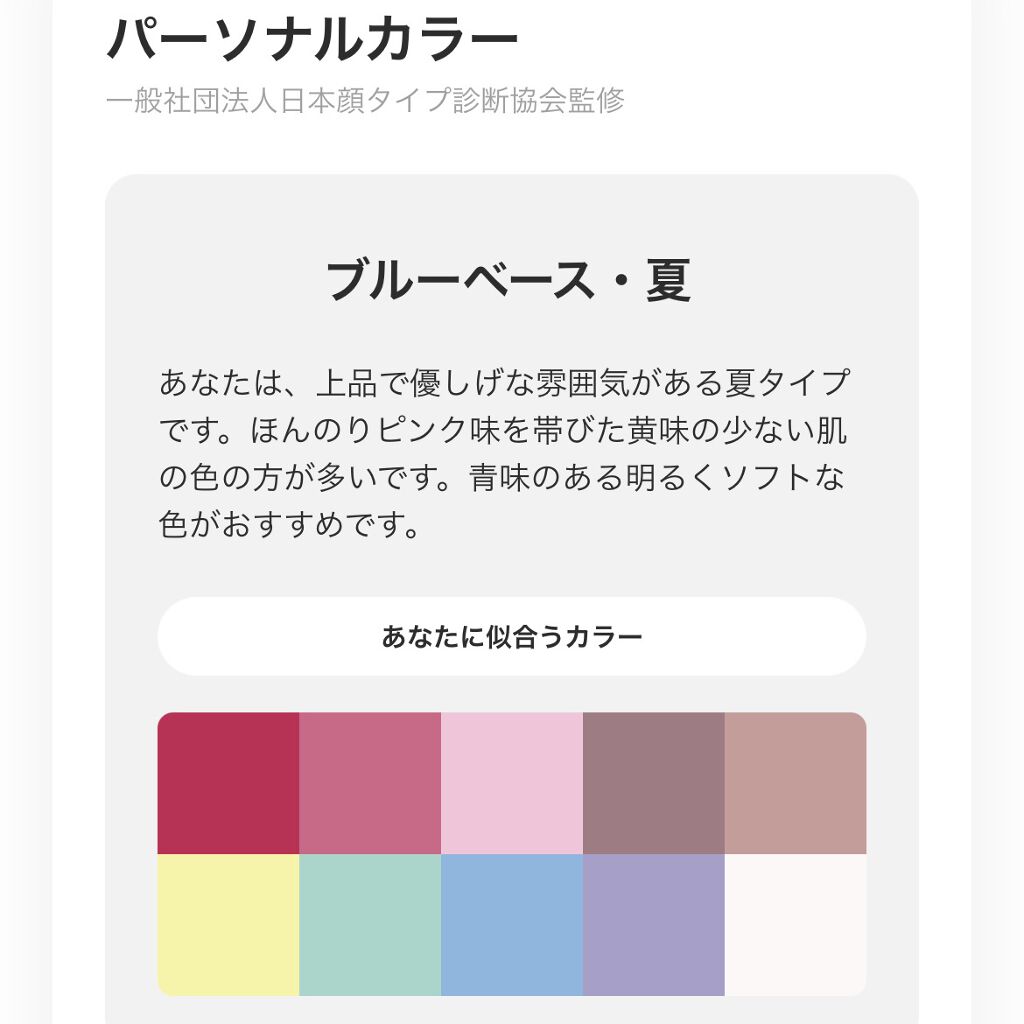This screenshot has width=1024, height=1024.
Task: Tap the あなたに似合うカラー button
Action: [511, 636]
